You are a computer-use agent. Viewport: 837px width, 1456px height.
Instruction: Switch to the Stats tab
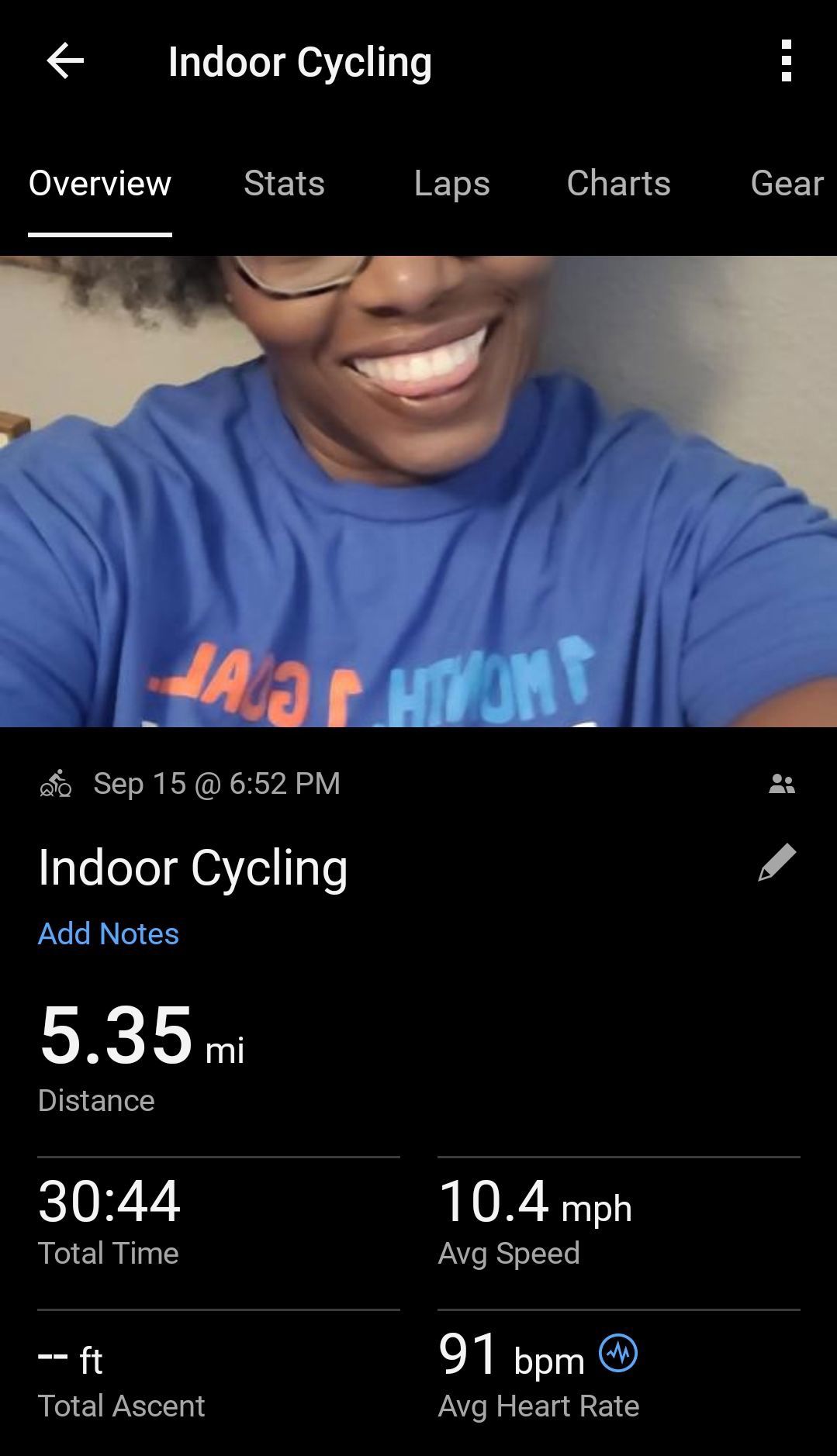(x=284, y=184)
